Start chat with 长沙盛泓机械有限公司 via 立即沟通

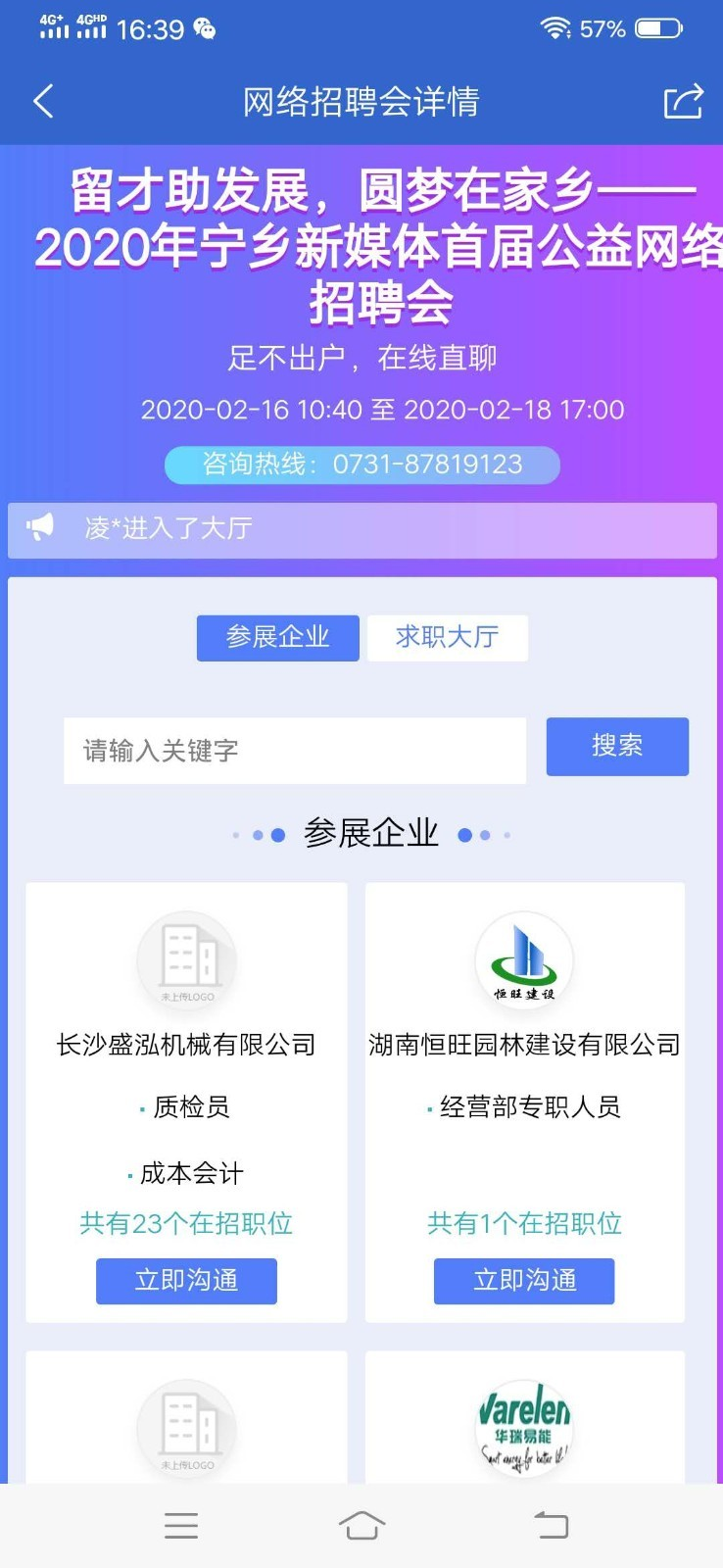point(186,1281)
